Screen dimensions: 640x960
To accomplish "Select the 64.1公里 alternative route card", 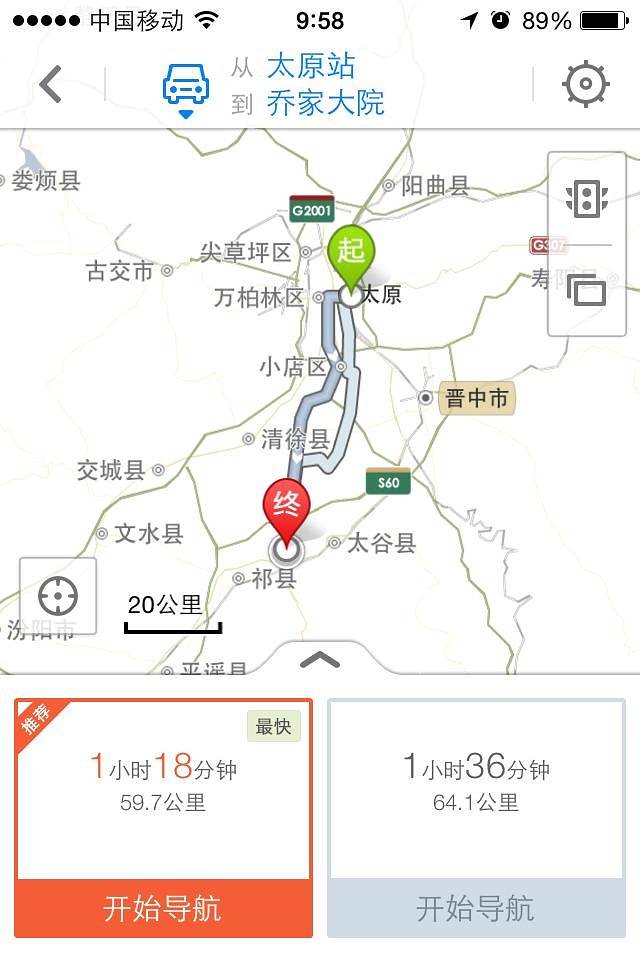I will click(476, 788).
